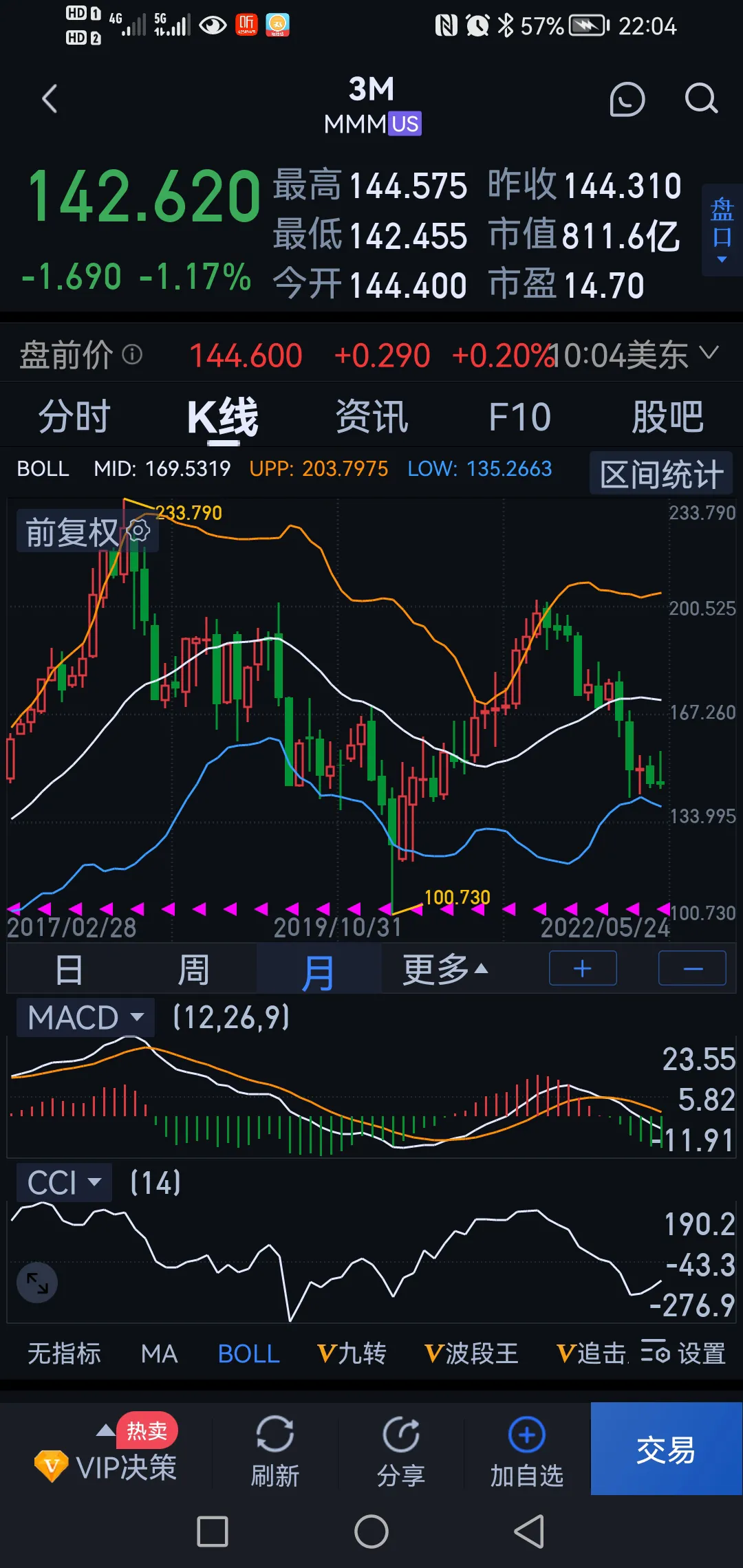
Task: Select the 周 weekly K-line period
Action: pyautogui.click(x=193, y=970)
